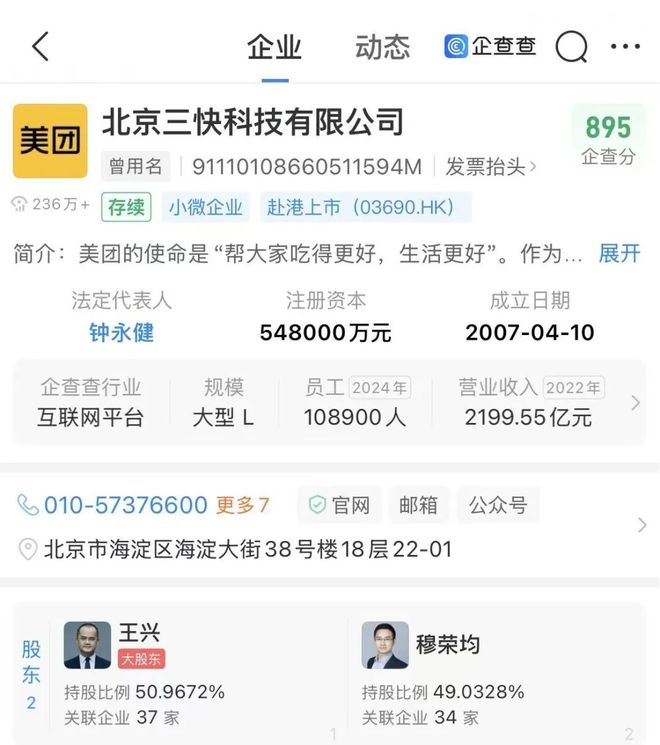Open 发票抬头 invoice title
660x745 pixels.
pos(490,166)
